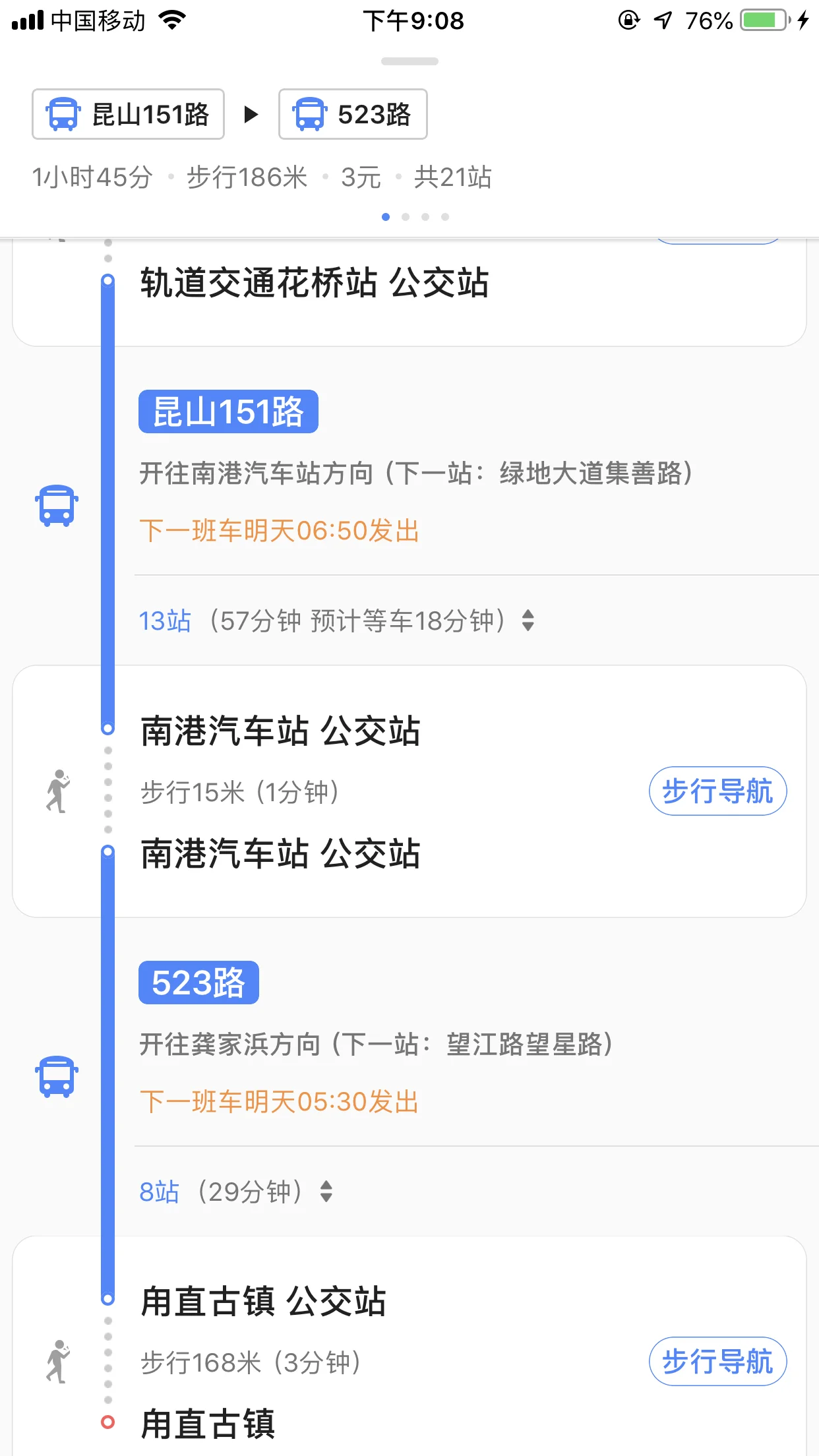This screenshot has height=1456, width=819.
Task: Tap the bus icon next to the 523路 segment
Action: point(55,1077)
